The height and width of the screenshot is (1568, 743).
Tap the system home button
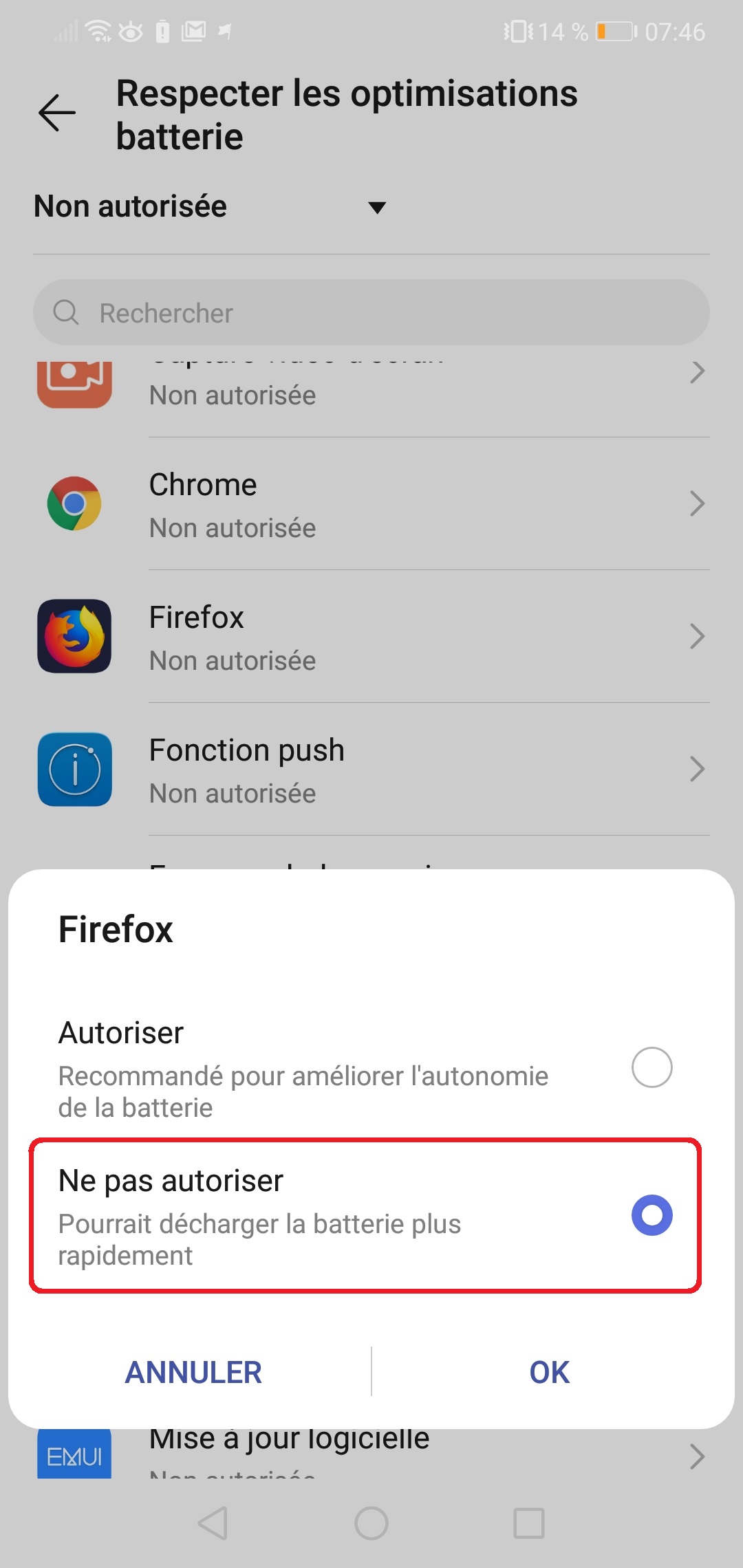click(371, 1523)
